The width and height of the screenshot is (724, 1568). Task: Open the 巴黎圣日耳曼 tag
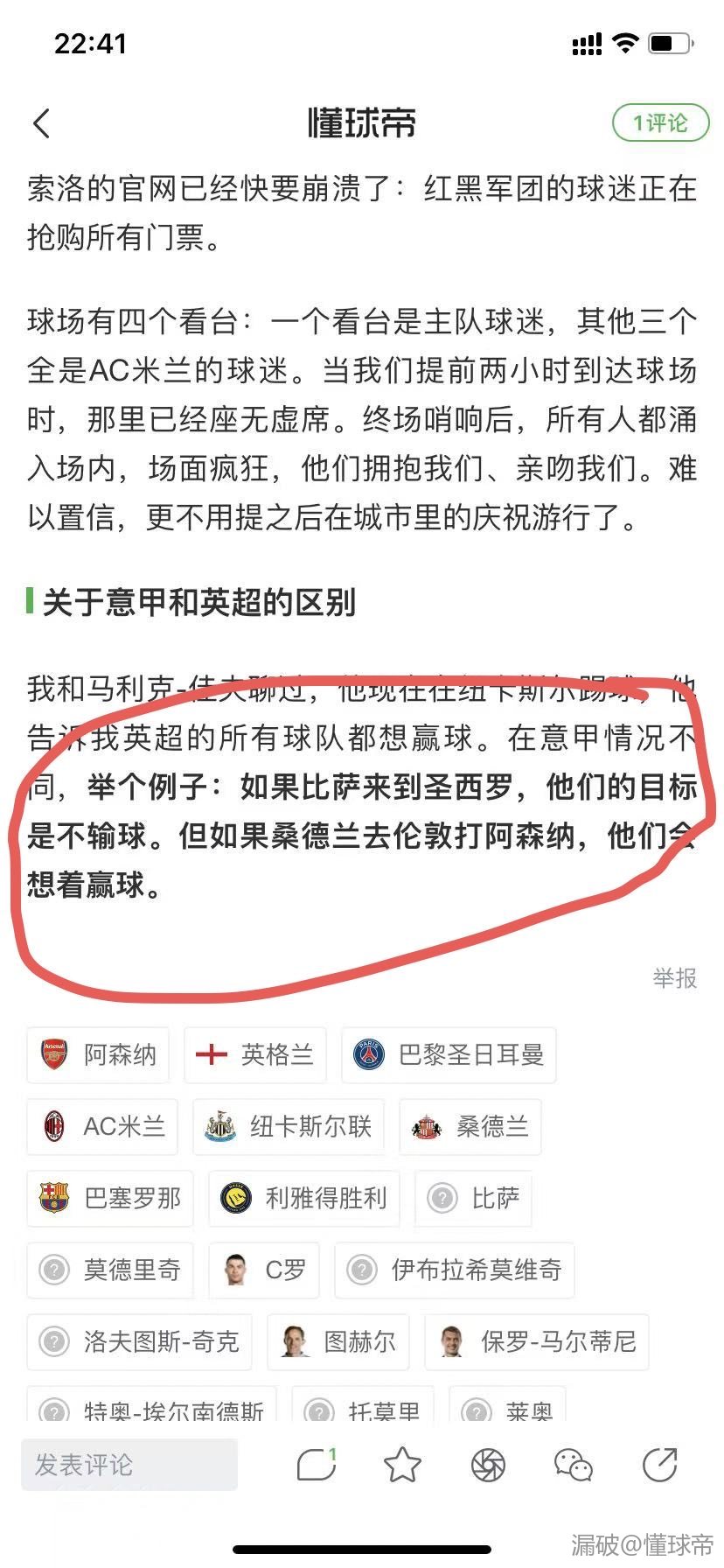pyautogui.click(x=449, y=1054)
